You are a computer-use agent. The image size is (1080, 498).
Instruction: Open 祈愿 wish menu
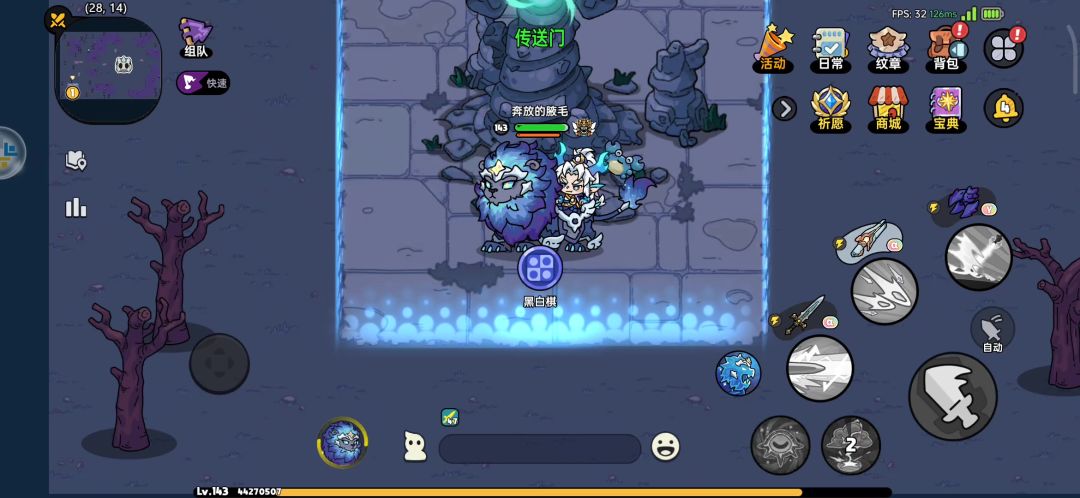coord(830,108)
